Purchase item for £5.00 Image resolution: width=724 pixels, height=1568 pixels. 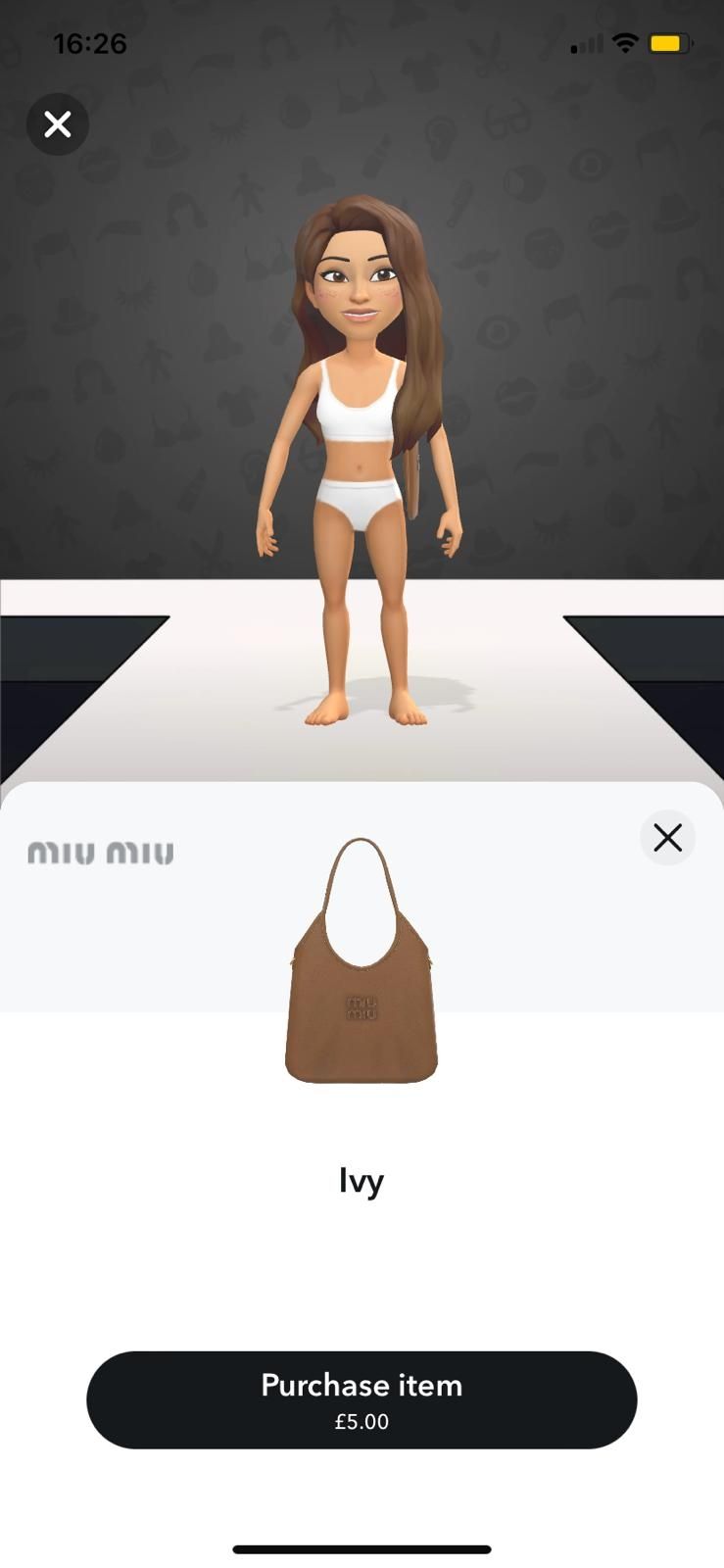pyautogui.click(x=362, y=1399)
